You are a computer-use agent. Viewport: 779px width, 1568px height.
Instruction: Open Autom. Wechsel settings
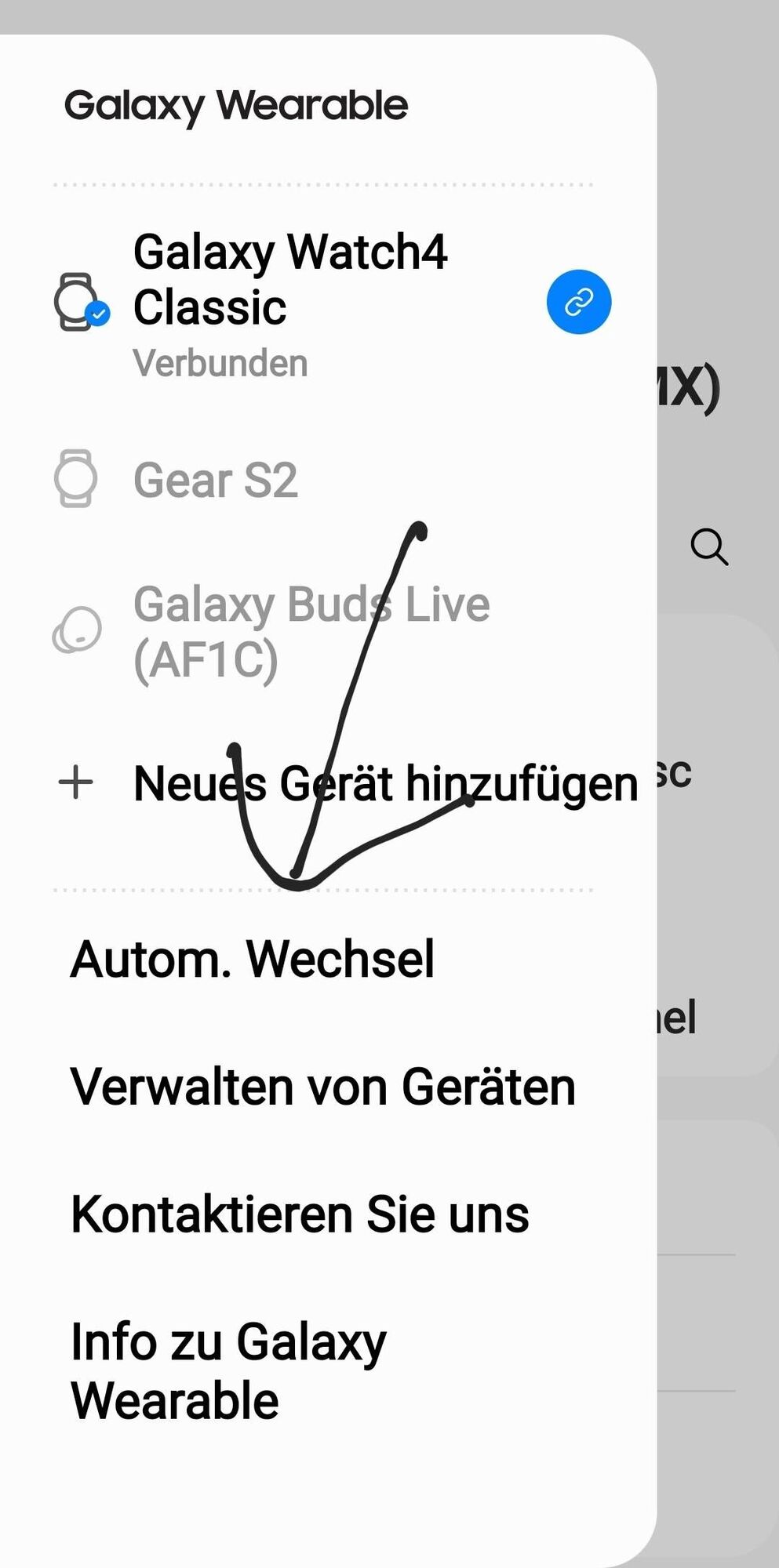[253, 959]
